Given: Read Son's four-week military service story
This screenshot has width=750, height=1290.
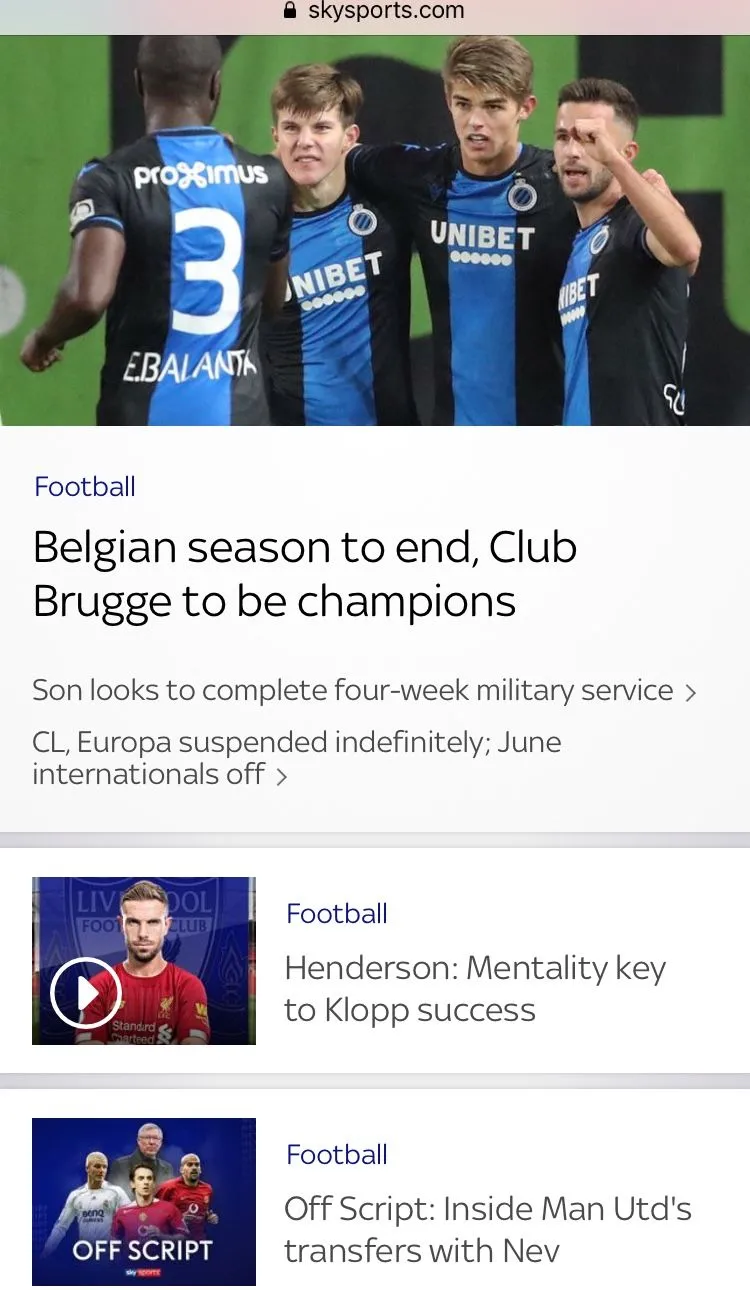Looking at the screenshot, I should (x=353, y=690).
